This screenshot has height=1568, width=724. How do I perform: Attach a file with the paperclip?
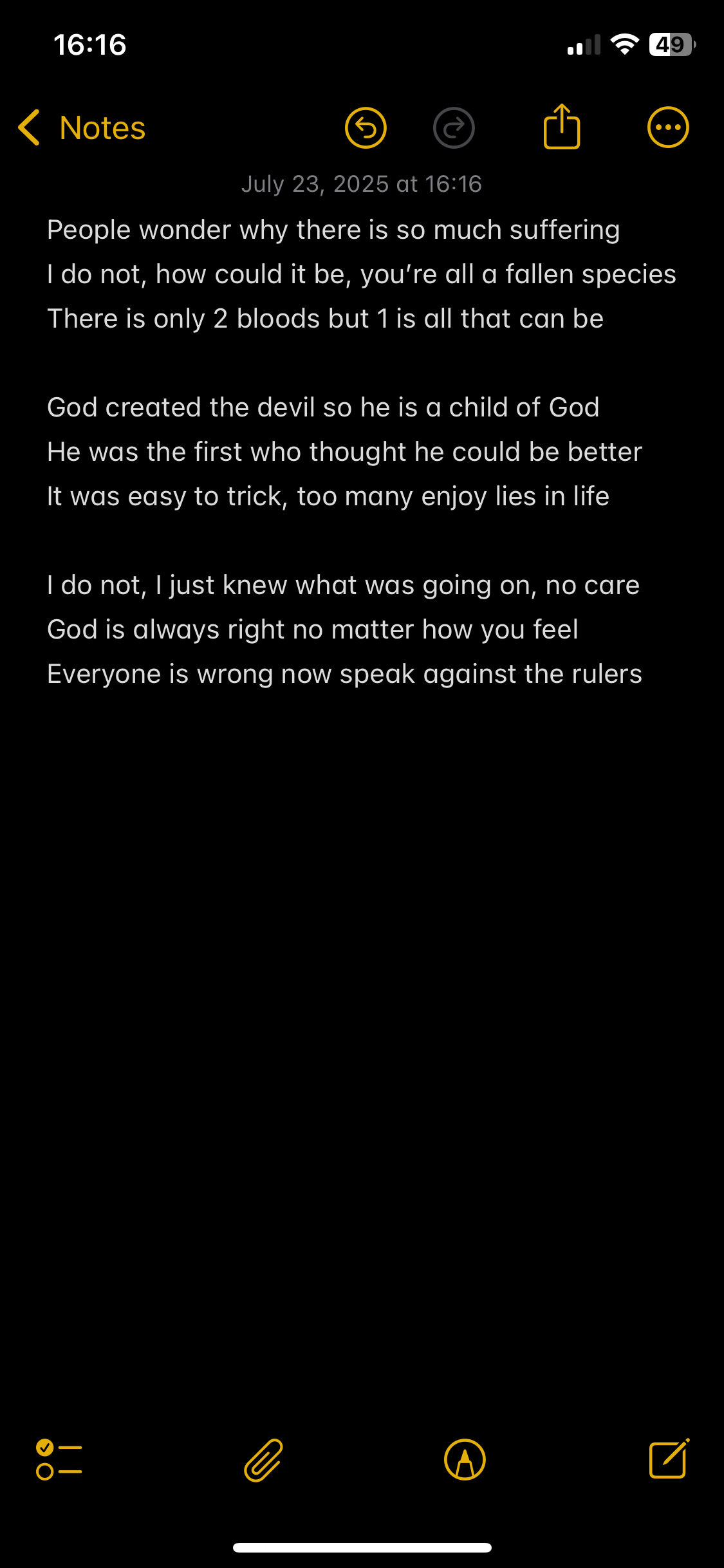coord(263,1460)
